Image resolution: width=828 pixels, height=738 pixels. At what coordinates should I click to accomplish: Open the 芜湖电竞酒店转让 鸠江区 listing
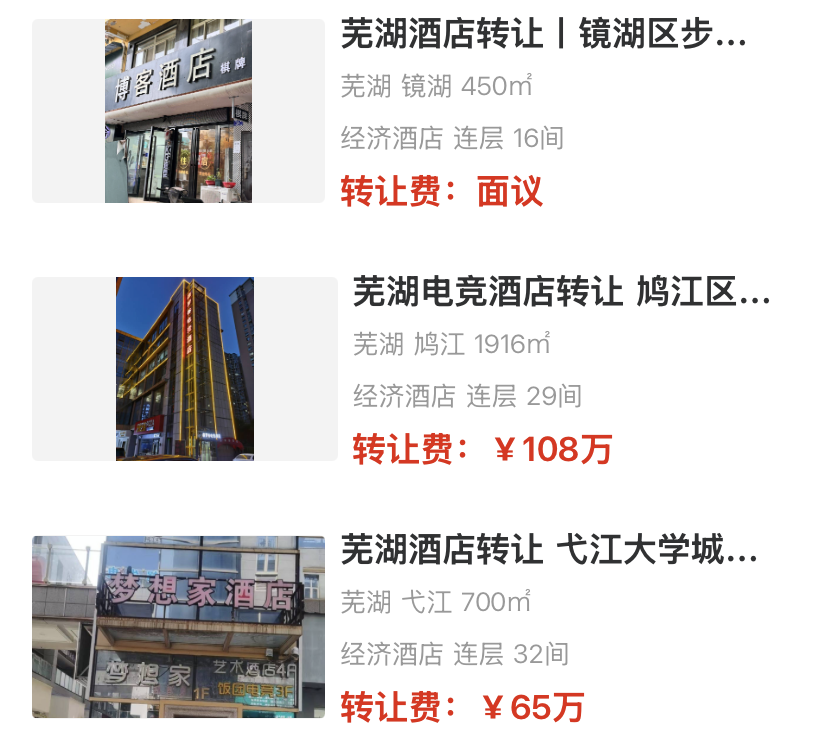click(x=561, y=294)
